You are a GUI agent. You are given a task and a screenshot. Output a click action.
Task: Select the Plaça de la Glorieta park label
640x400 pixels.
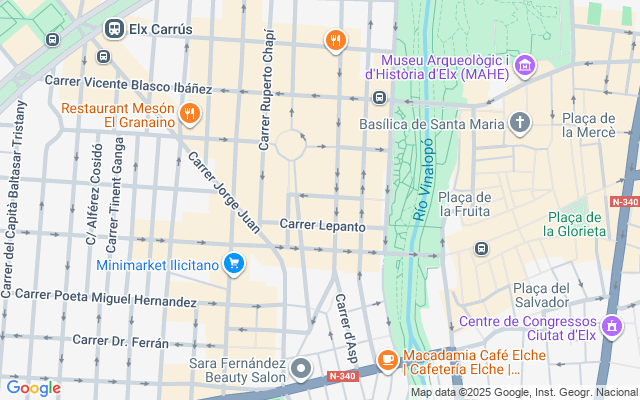tap(575, 224)
